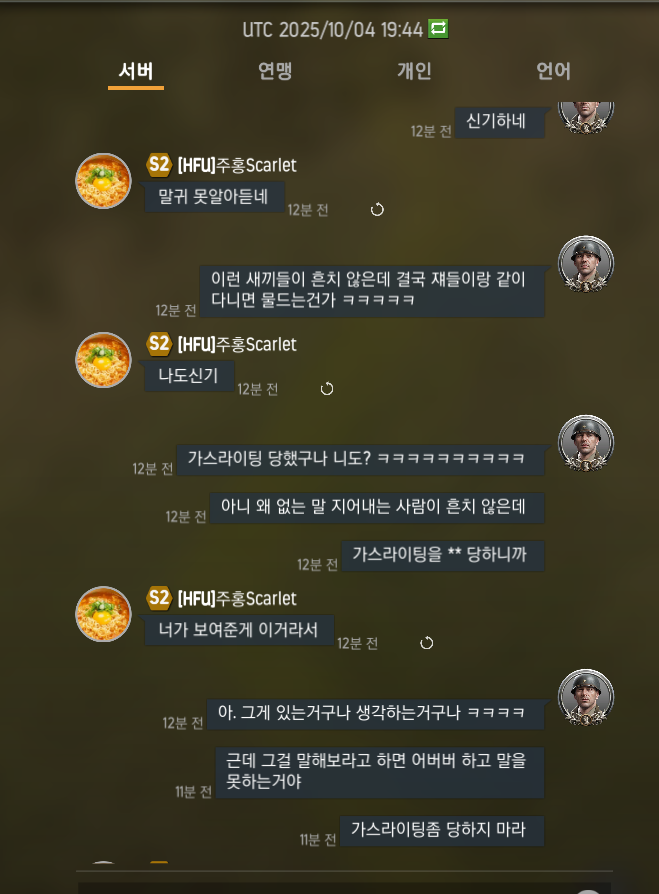The height and width of the screenshot is (894, 659).
Task: Open soldier avatar beside 가스라이팅 당했구나 message
Action: [x=585, y=443]
